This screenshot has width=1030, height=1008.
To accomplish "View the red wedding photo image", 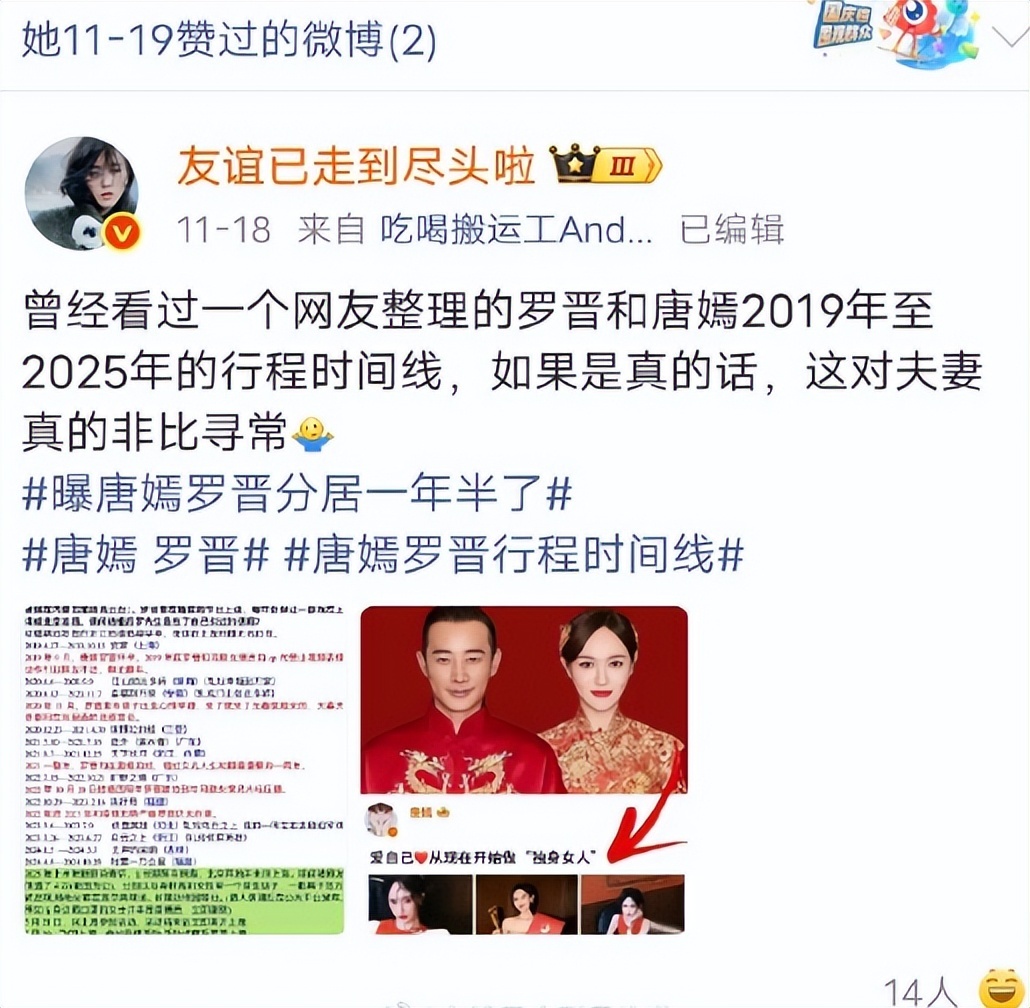I will point(524,770).
